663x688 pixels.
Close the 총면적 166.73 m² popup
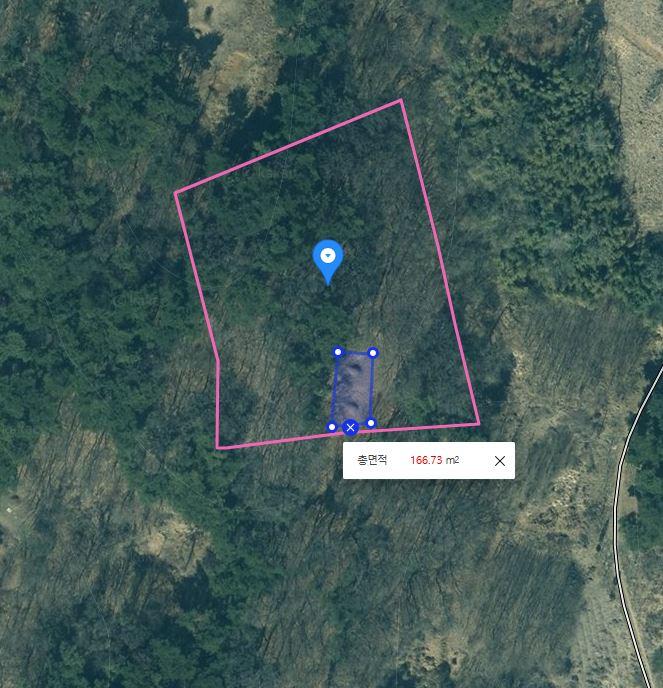click(500, 461)
